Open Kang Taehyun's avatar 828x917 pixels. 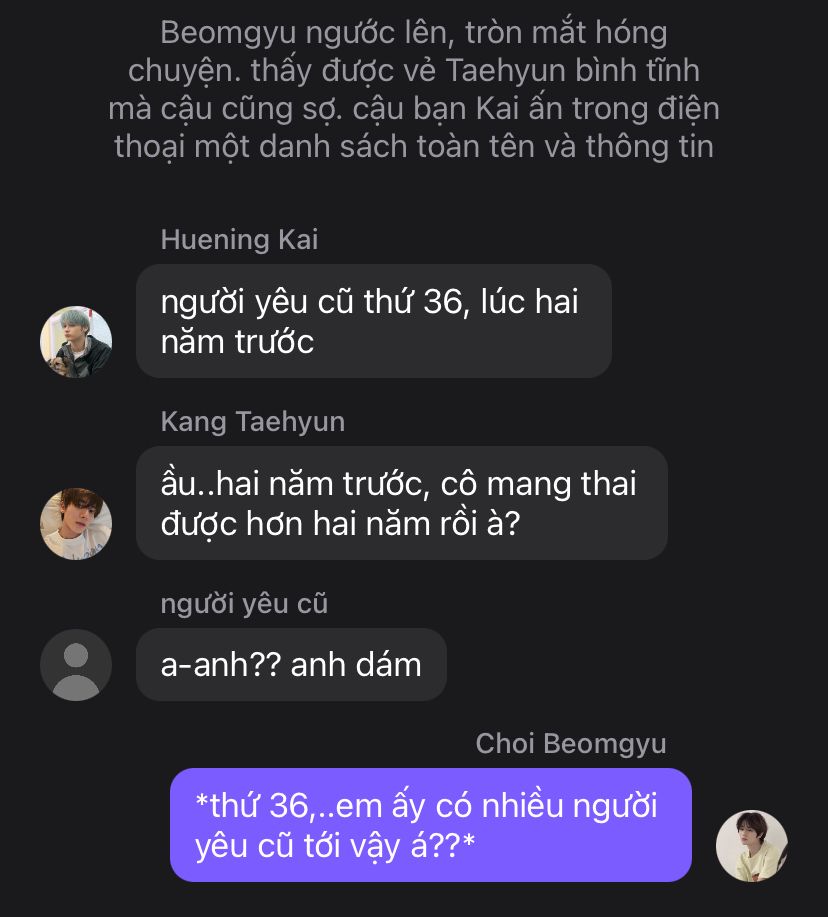[76, 524]
